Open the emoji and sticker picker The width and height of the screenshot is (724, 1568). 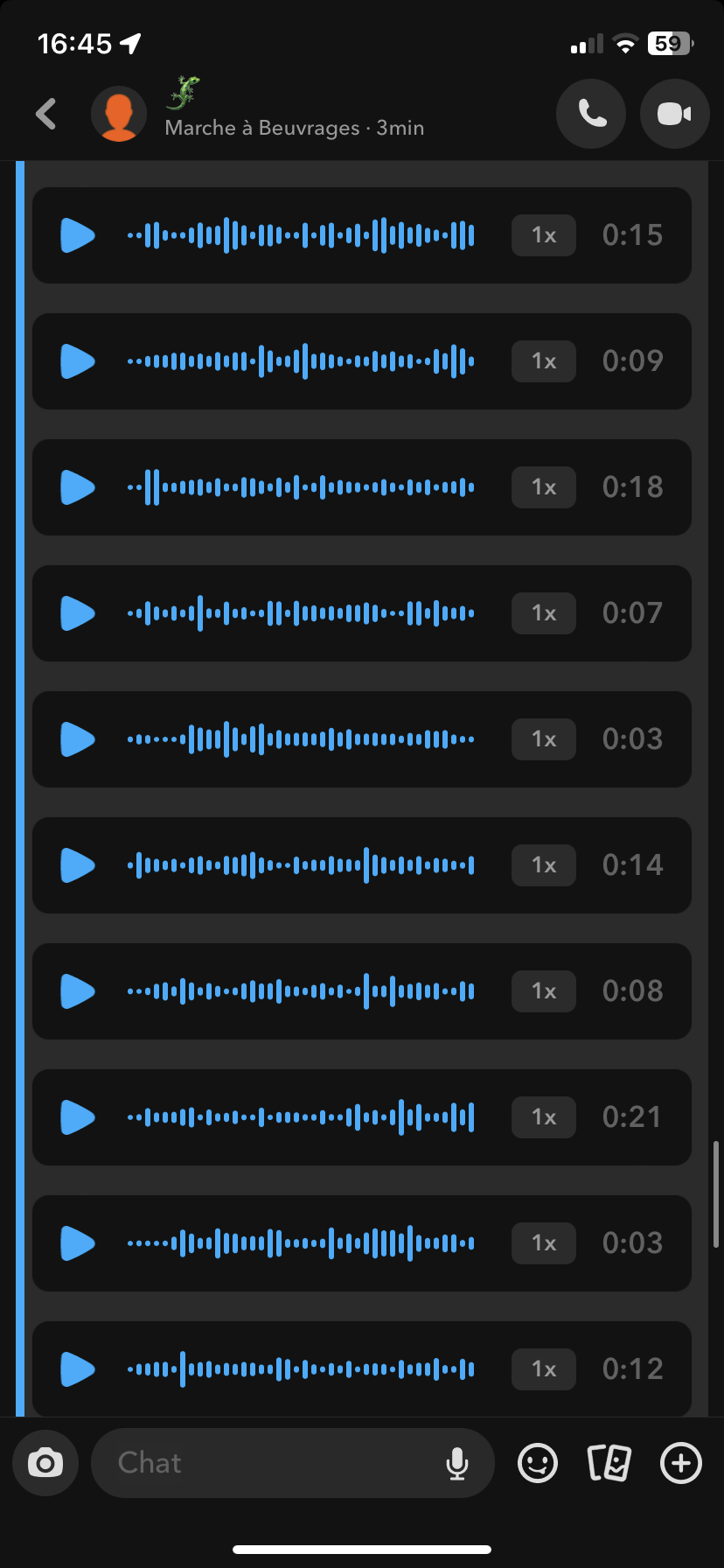coord(538,1463)
